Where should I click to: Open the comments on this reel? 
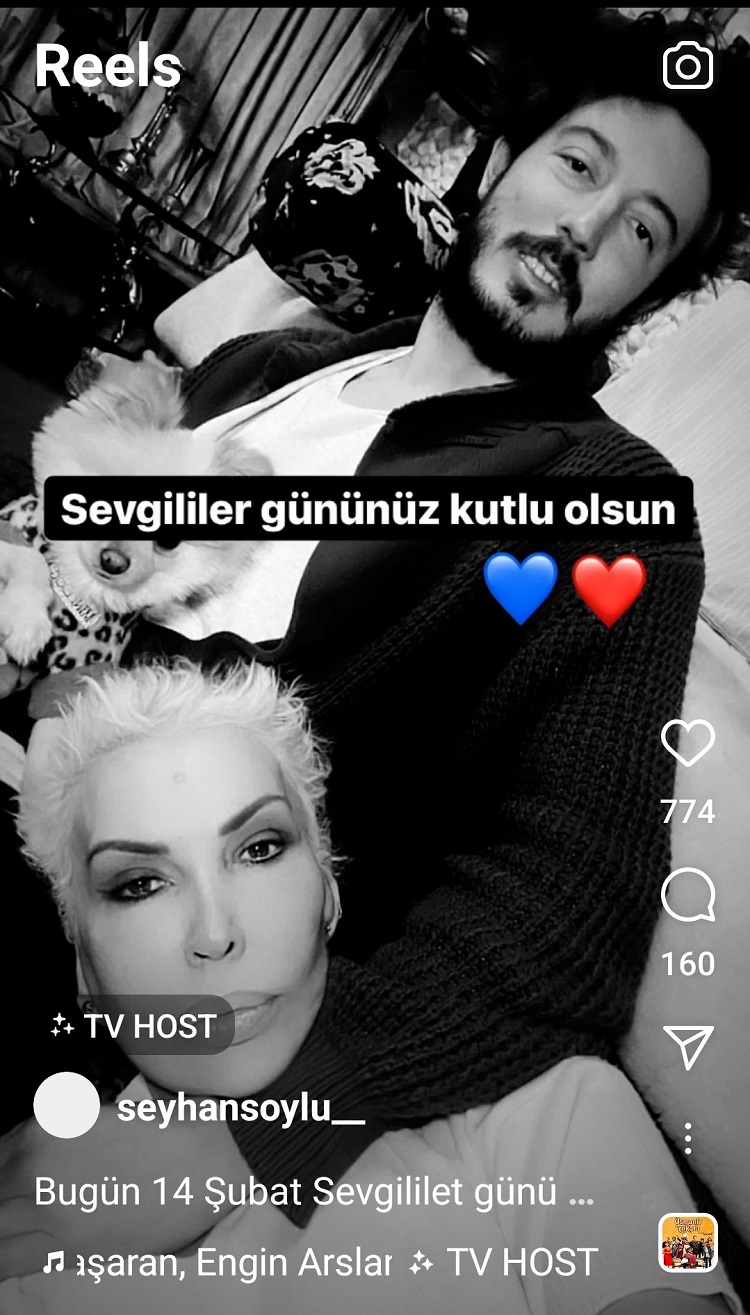coord(688,896)
